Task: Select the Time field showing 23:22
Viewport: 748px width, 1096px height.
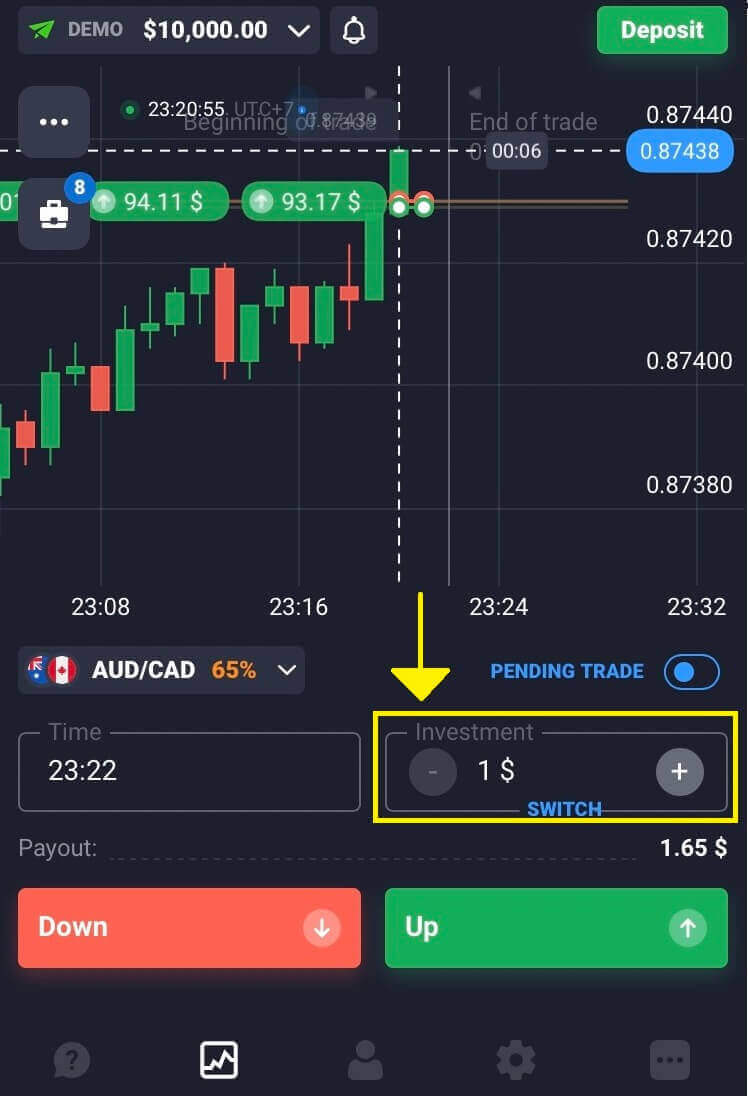Action: pyautogui.click(x=189, y=771)
